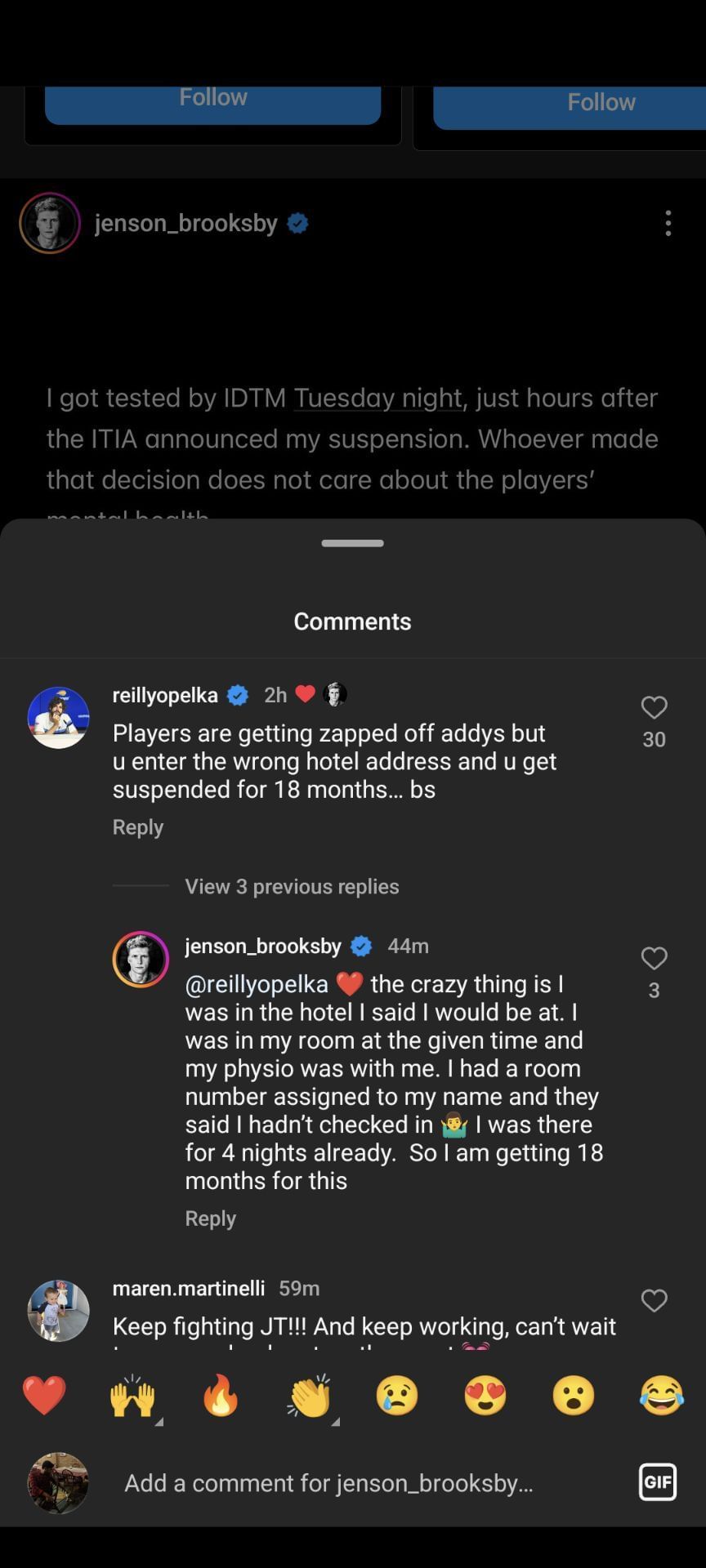The image size is (706, 1568).
Task: Insert the fire emoji
Action: (221, 1396)
